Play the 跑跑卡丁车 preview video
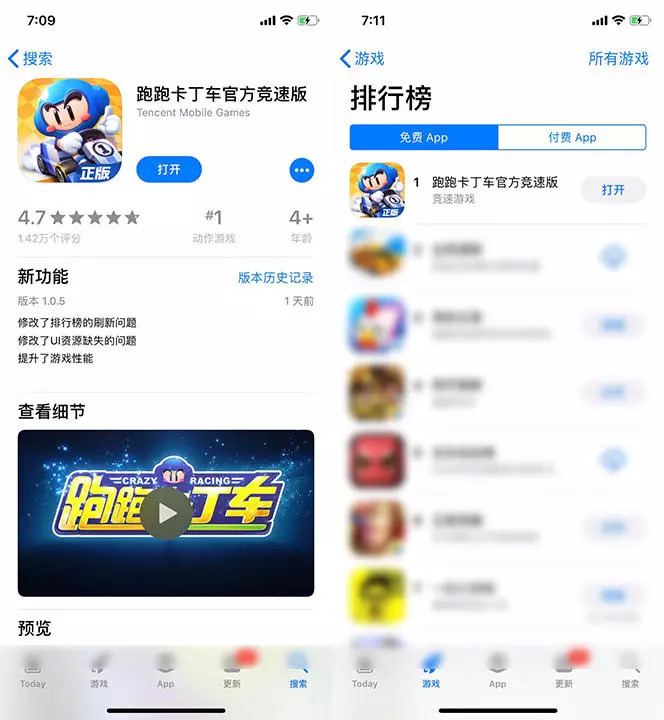The image size is (664, 720). 166,513
